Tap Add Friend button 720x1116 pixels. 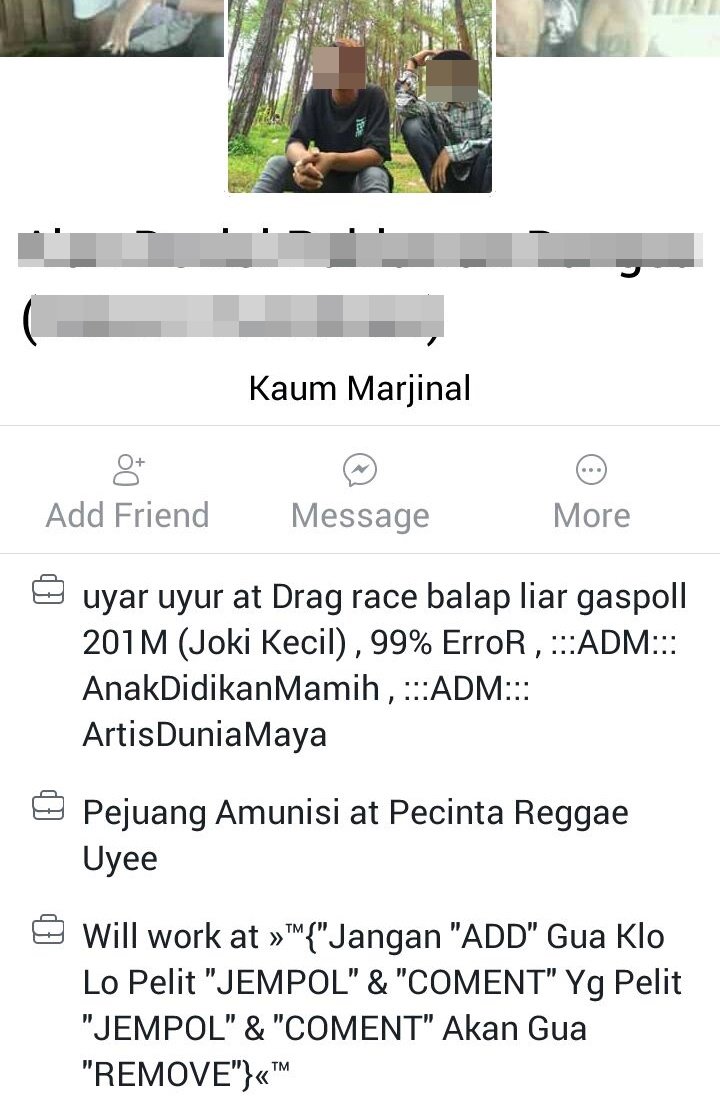(128, 491)
